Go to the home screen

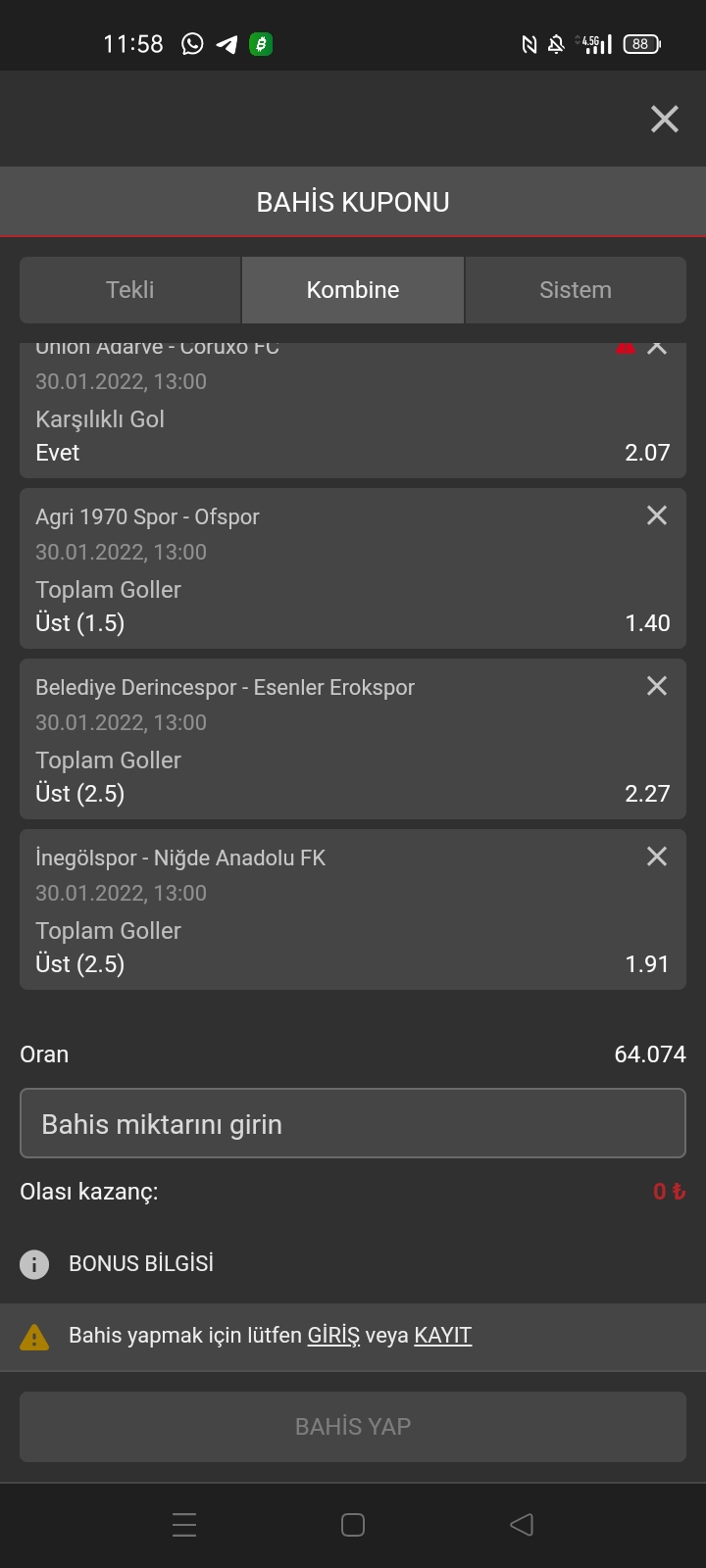tap(353, 1525)
